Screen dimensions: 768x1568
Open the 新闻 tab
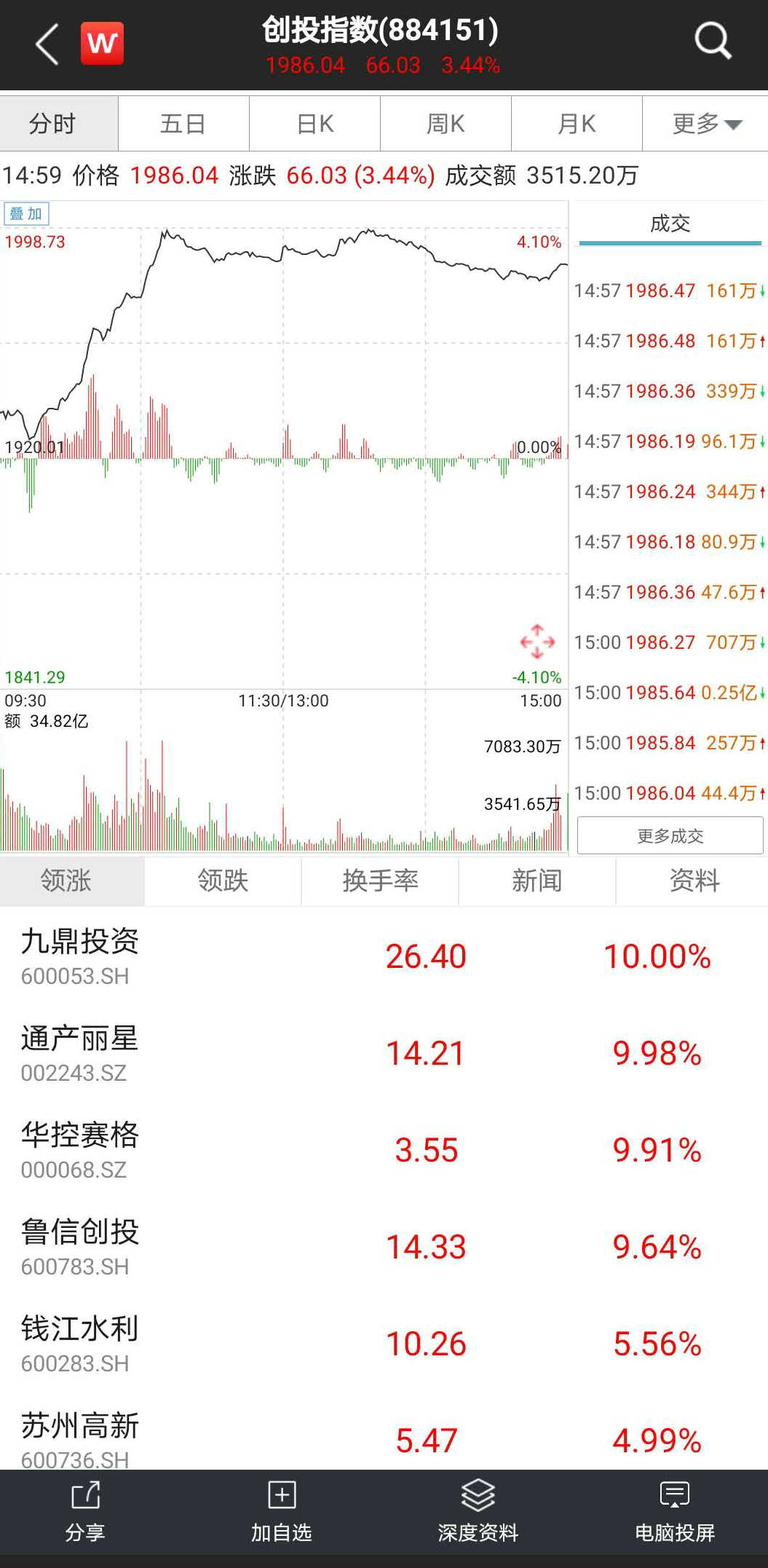(x=537, y=880)
